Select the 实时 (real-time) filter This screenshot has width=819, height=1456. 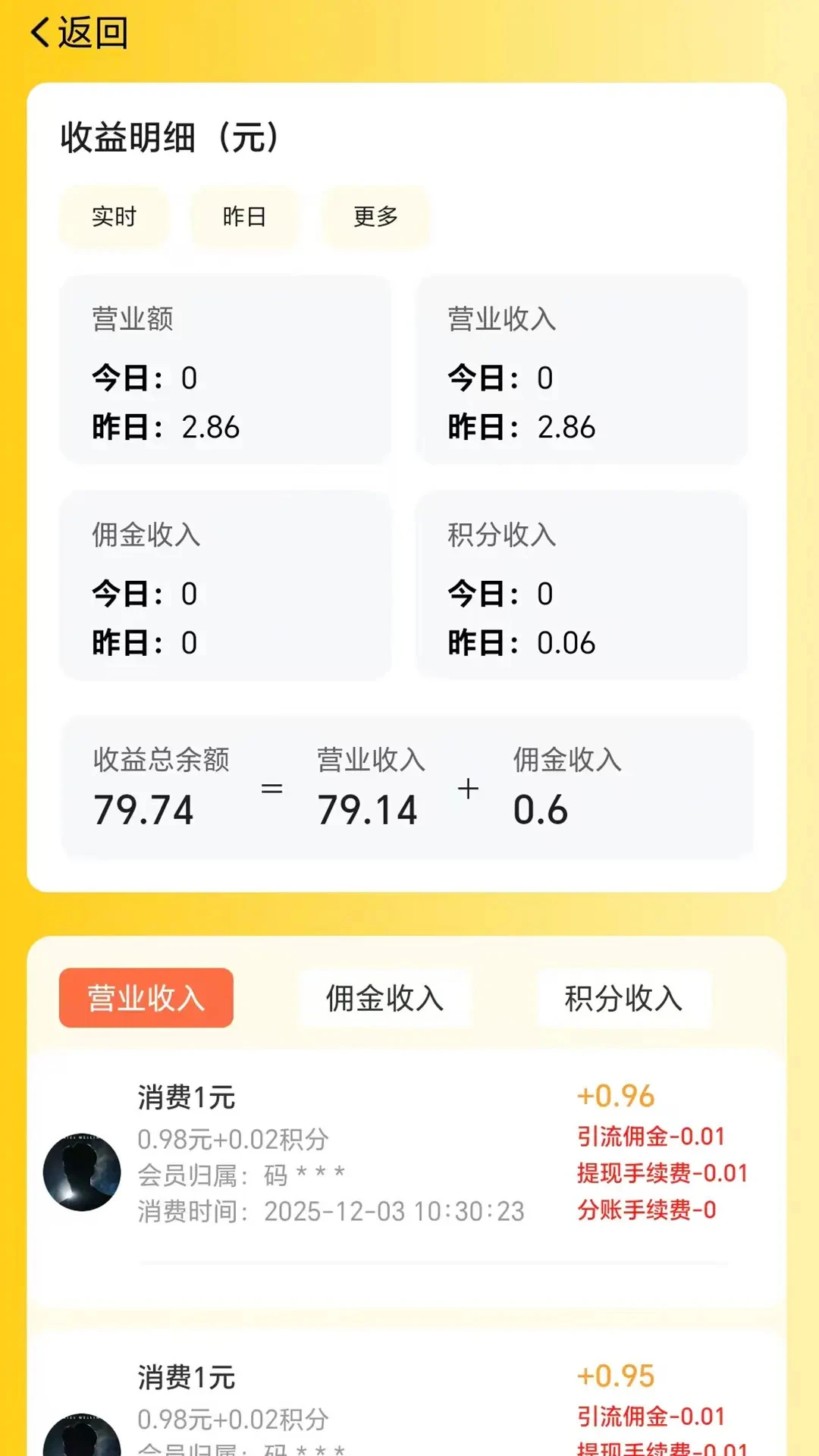[x=113, y=218]
